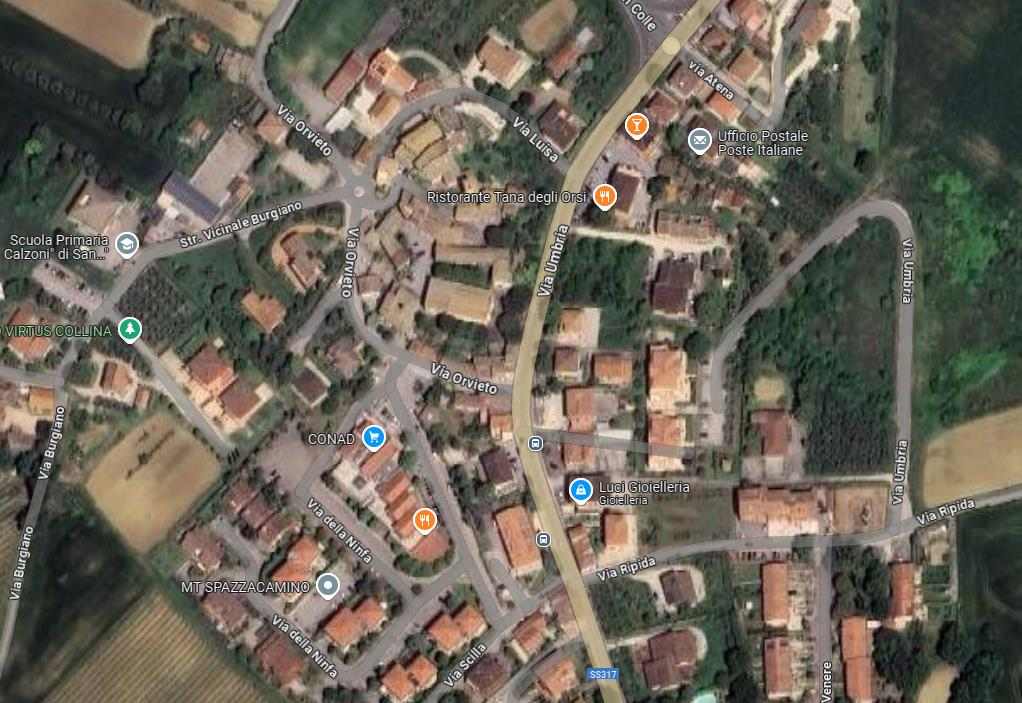
Task: Tap the Luci Gioielleria shop marker
Action: coord(579,490)
